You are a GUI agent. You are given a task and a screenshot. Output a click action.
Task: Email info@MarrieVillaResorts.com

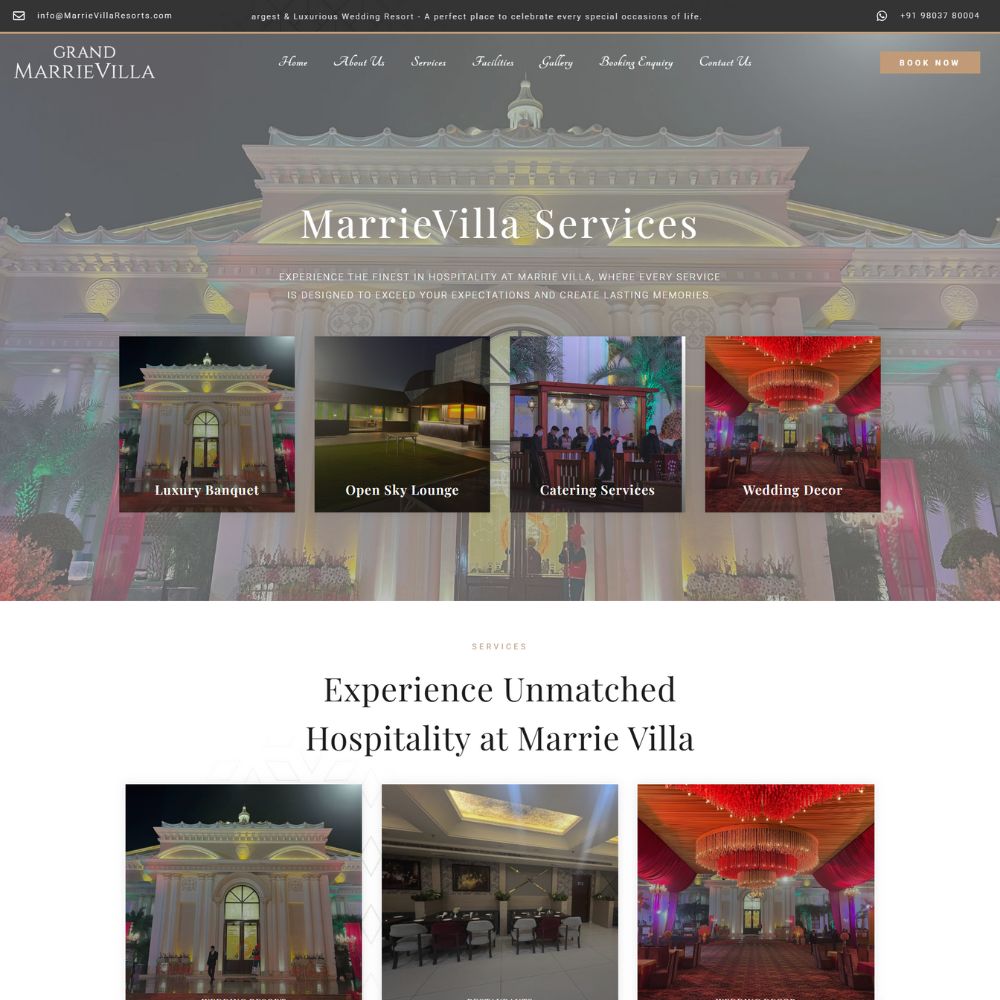(104, 16)
